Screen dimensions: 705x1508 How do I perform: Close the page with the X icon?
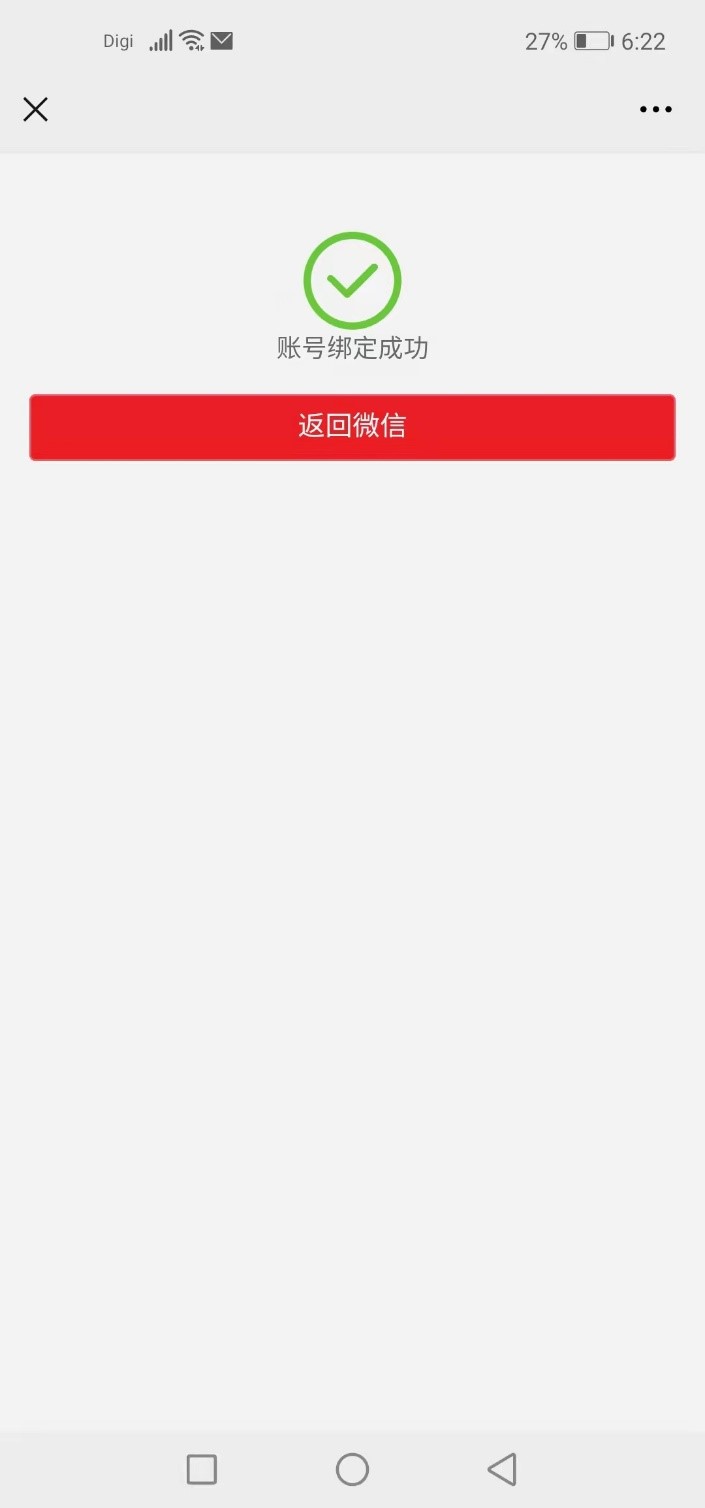pyautogui.click(x=36, y=109)
